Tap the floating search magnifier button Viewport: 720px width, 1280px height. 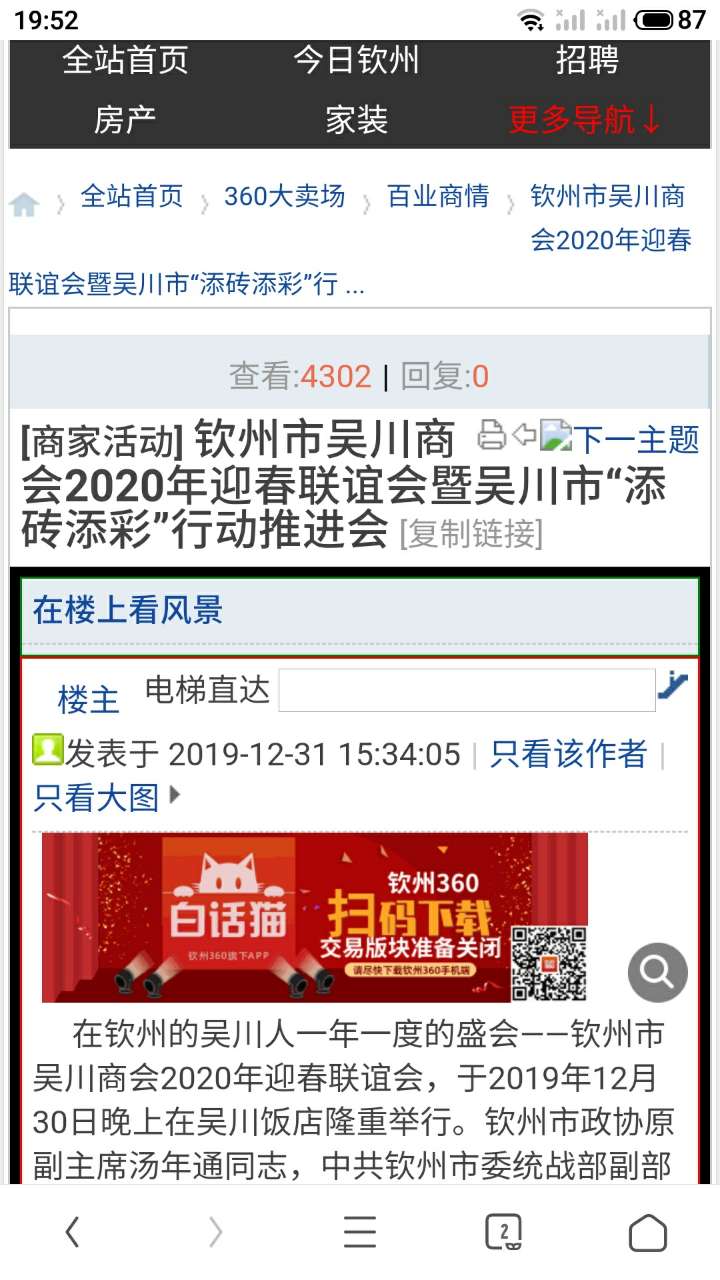[657, 971]
